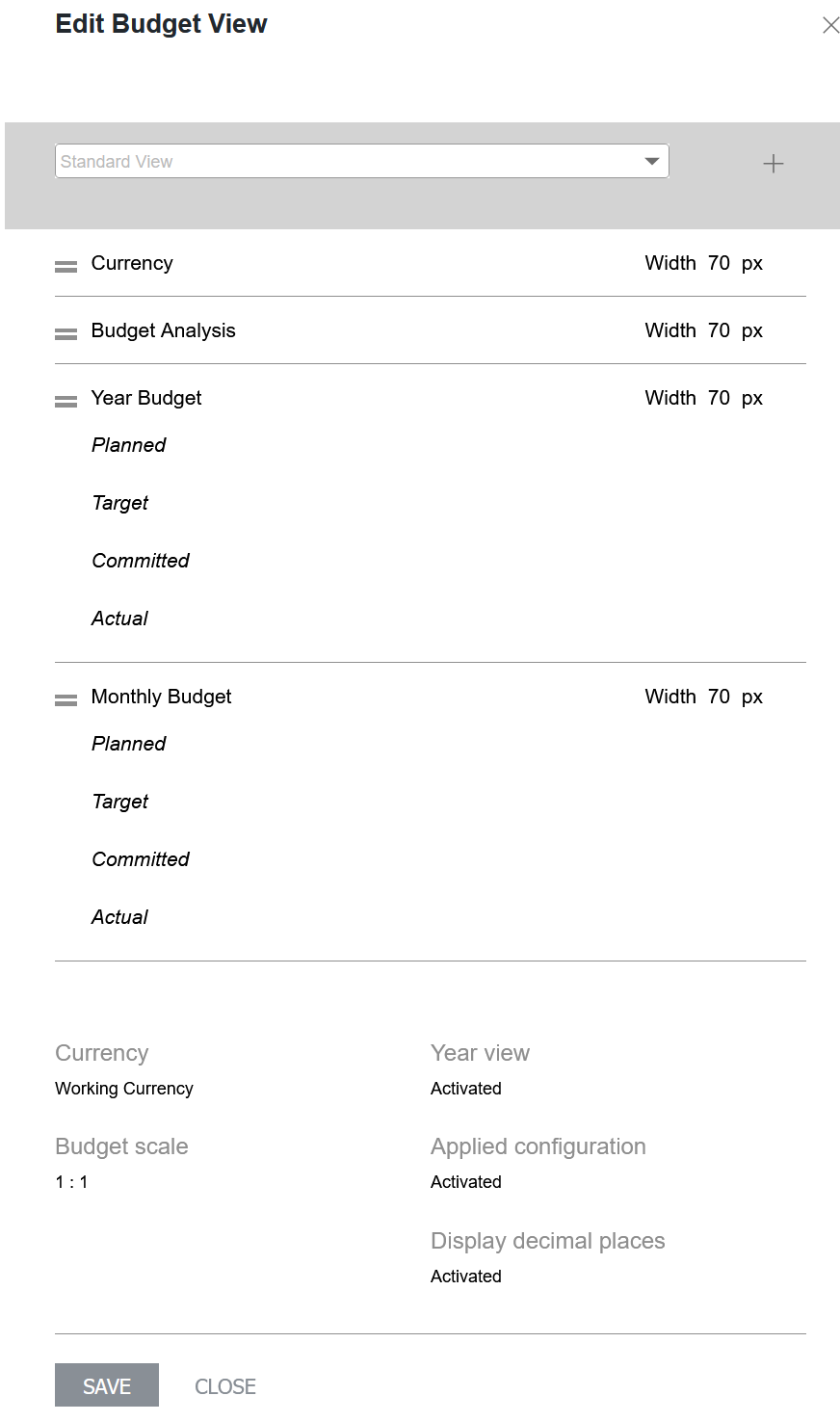This screenshot has height=1422, width=840.
Task: Open the Standard View dropdown
Action: (361, 161)
